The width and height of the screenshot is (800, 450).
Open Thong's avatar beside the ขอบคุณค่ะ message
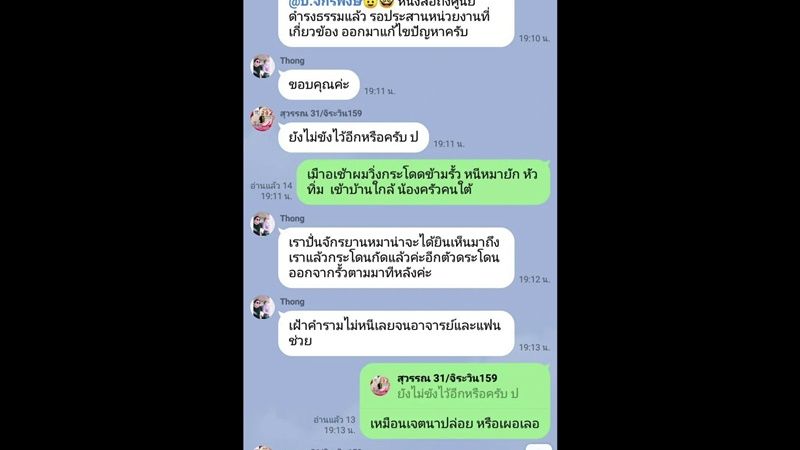point(262,67)
